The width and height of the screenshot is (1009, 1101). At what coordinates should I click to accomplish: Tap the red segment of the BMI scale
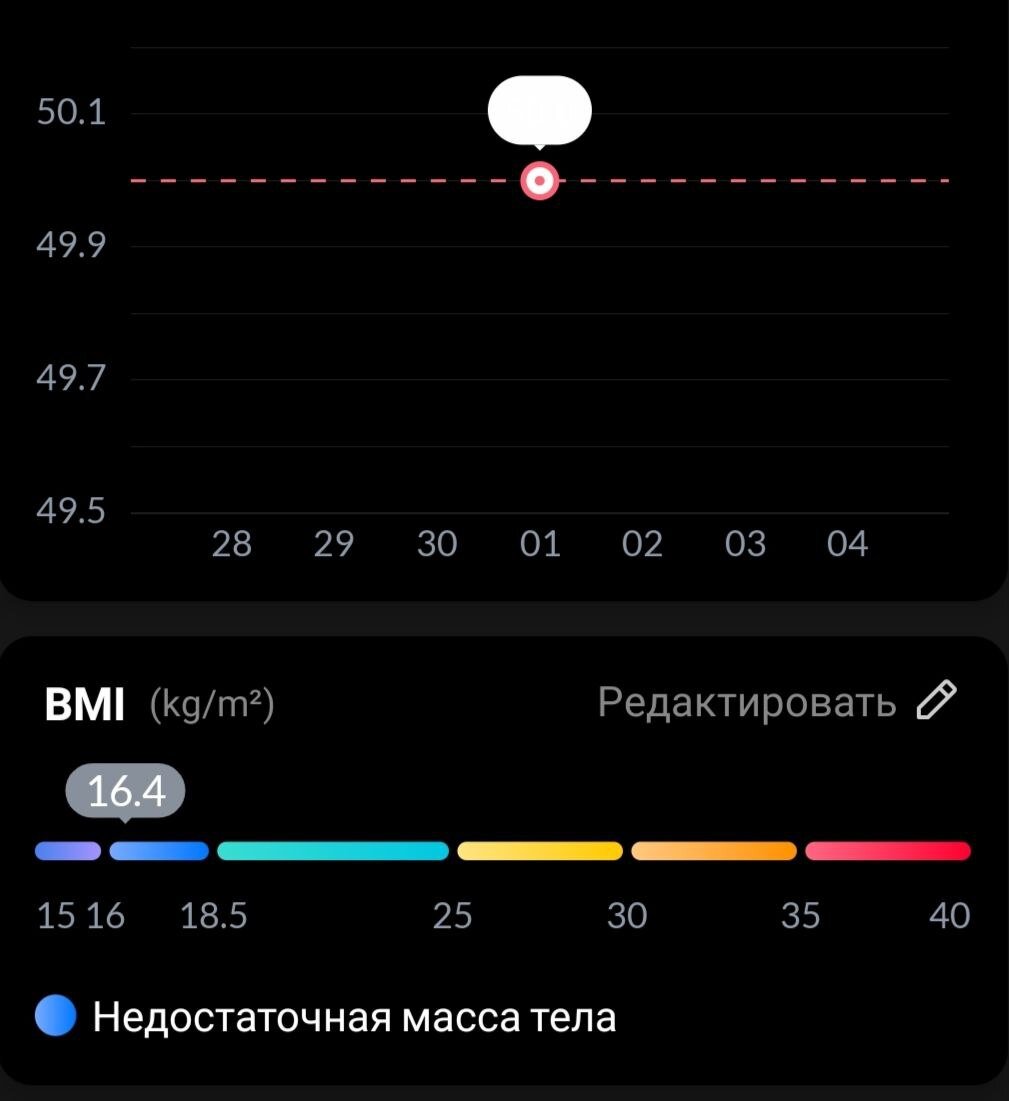point(888,850)
